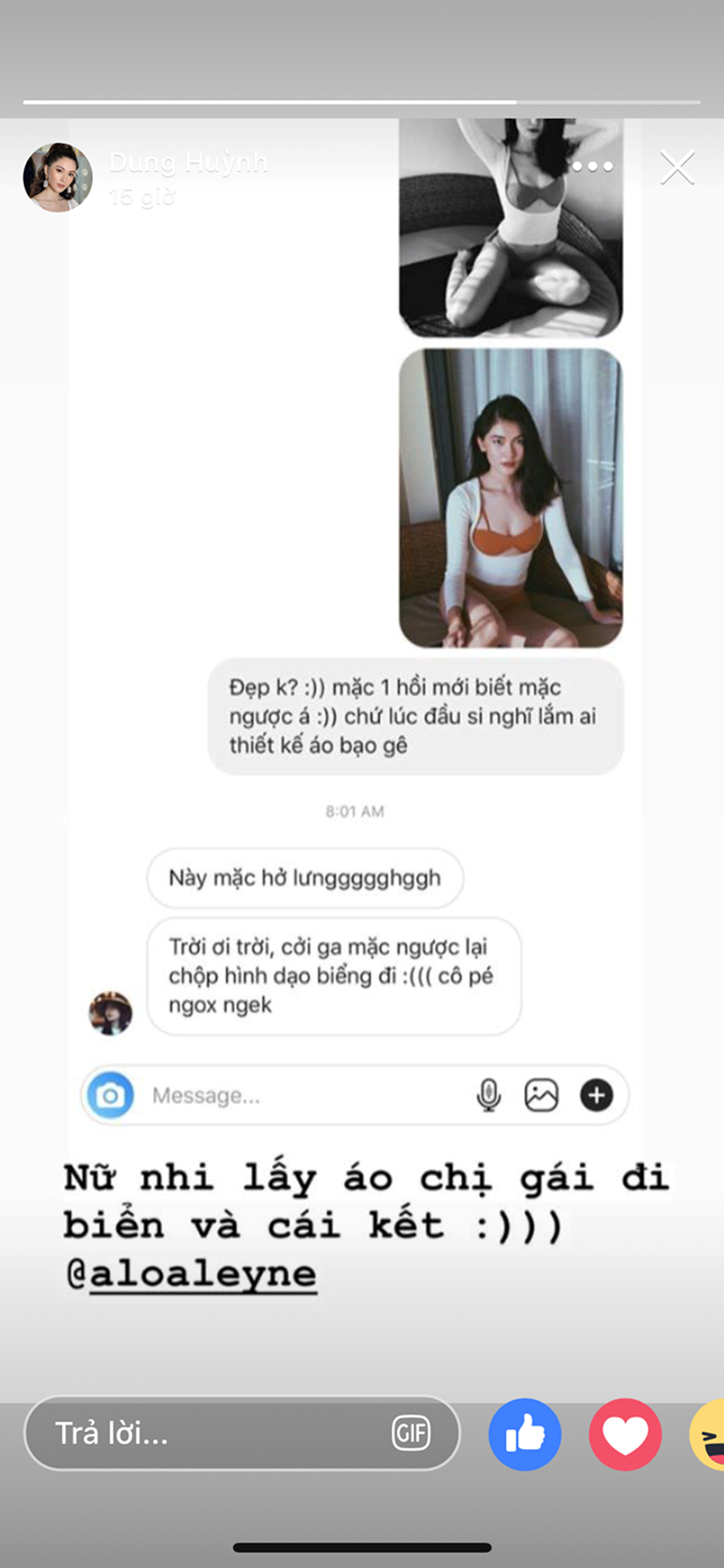Screen dimensions: 724x1568
Task: Open the photo gallery icon
Action: (x=541, y=1094)
